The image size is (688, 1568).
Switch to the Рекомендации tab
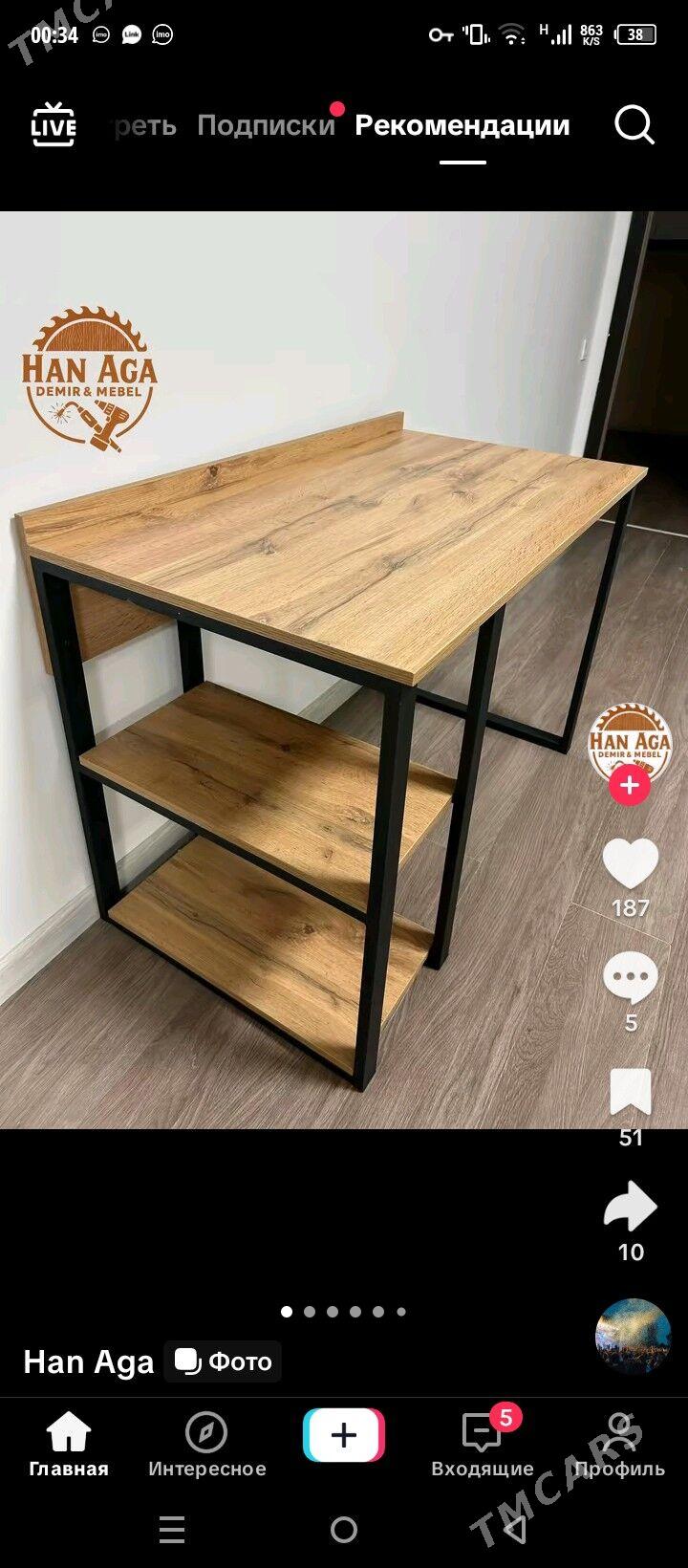coord(462,125)
